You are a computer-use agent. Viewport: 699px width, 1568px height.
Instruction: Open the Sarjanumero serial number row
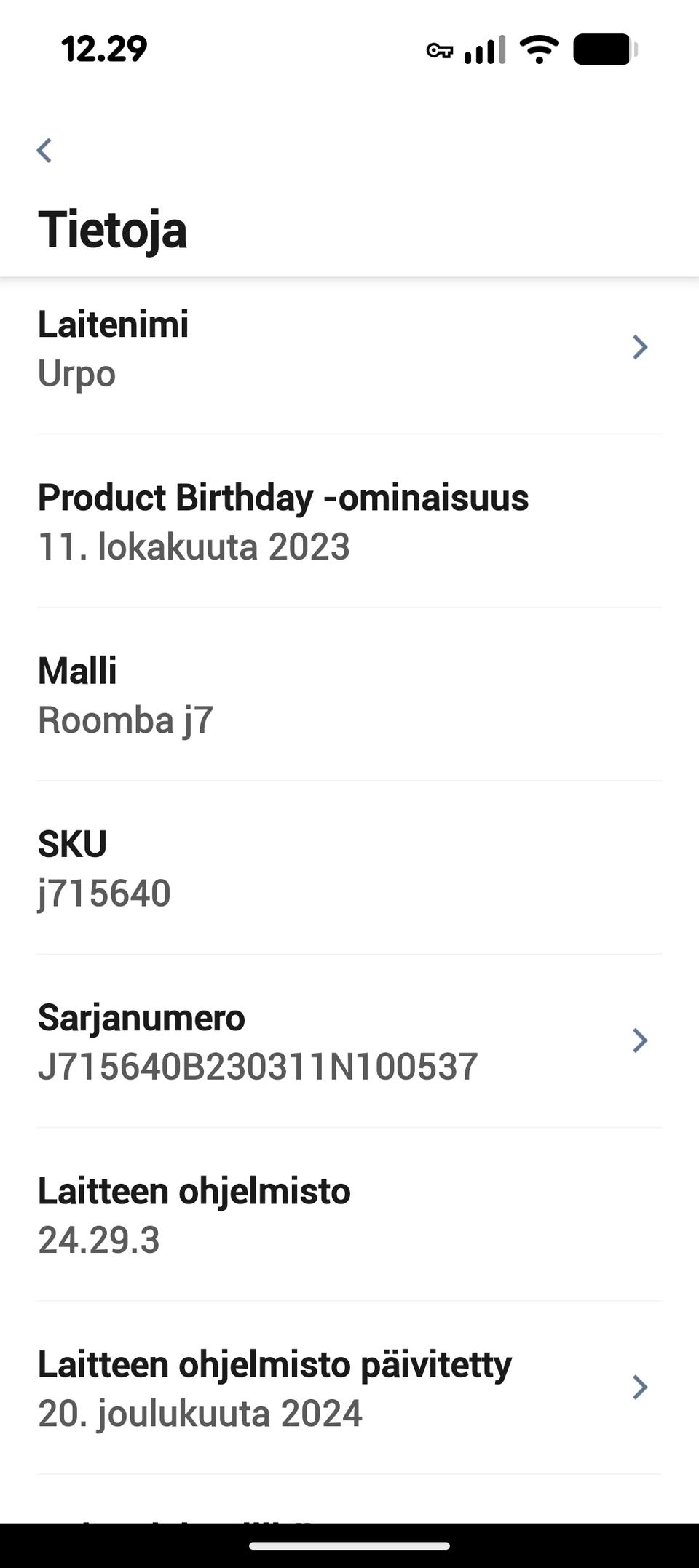click(349, 1041)
